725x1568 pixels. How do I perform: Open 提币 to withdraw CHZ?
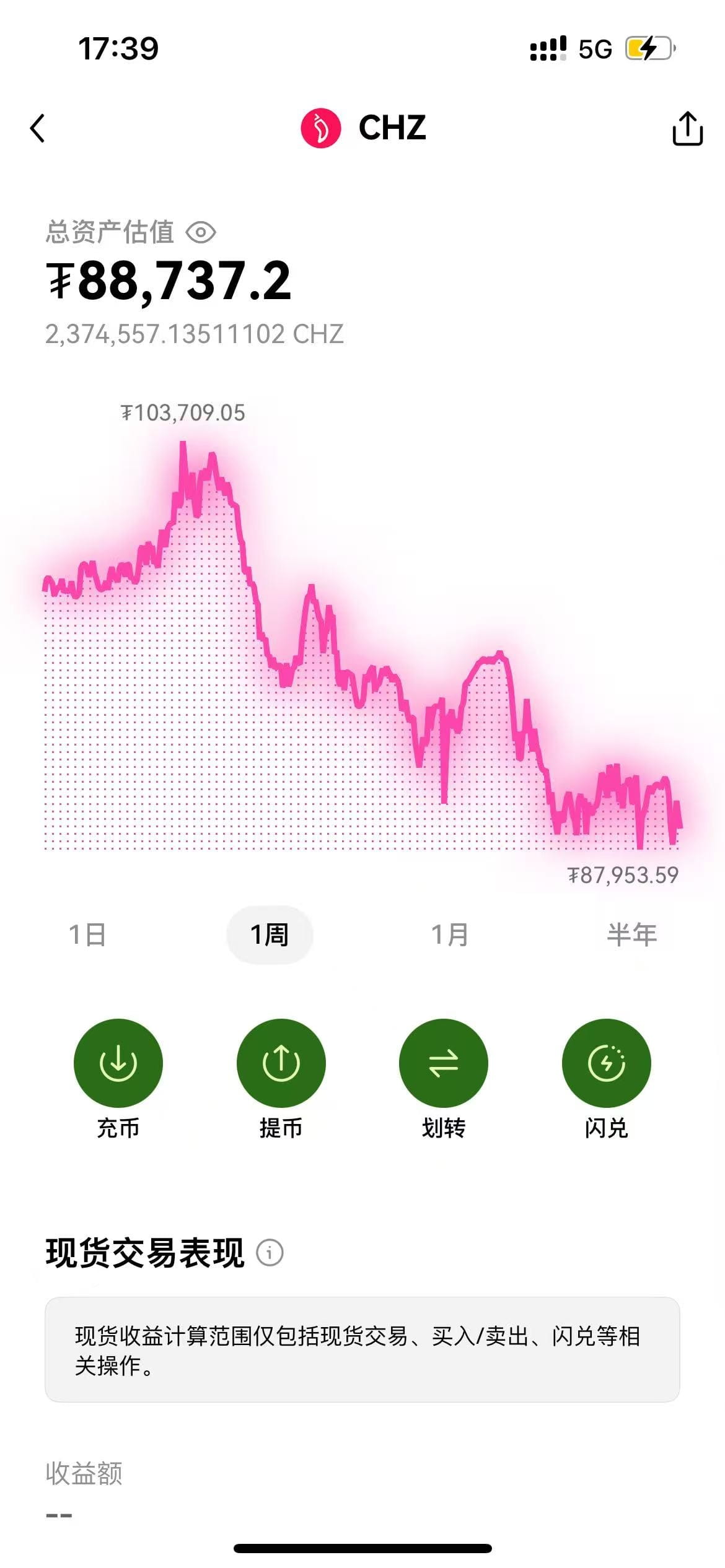click(x=281, y=1063)
